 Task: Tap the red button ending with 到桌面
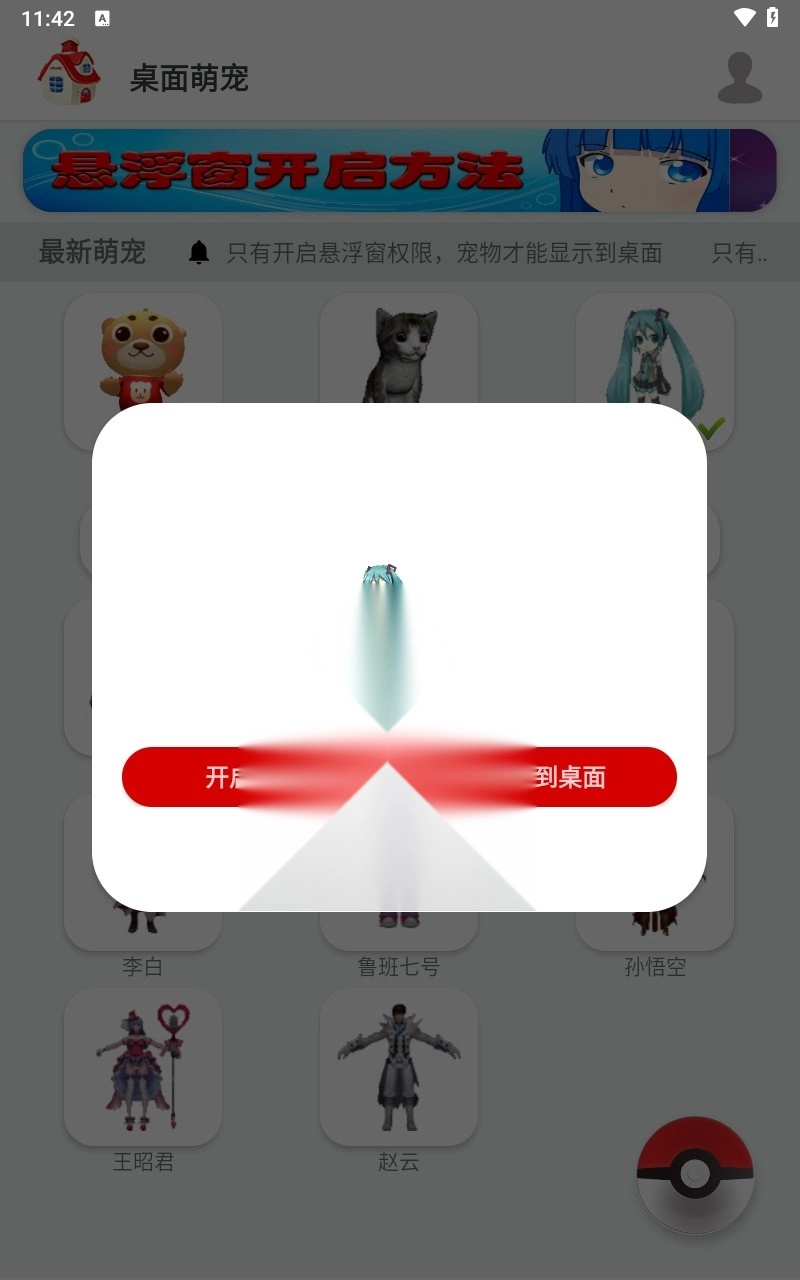[600, 777]
